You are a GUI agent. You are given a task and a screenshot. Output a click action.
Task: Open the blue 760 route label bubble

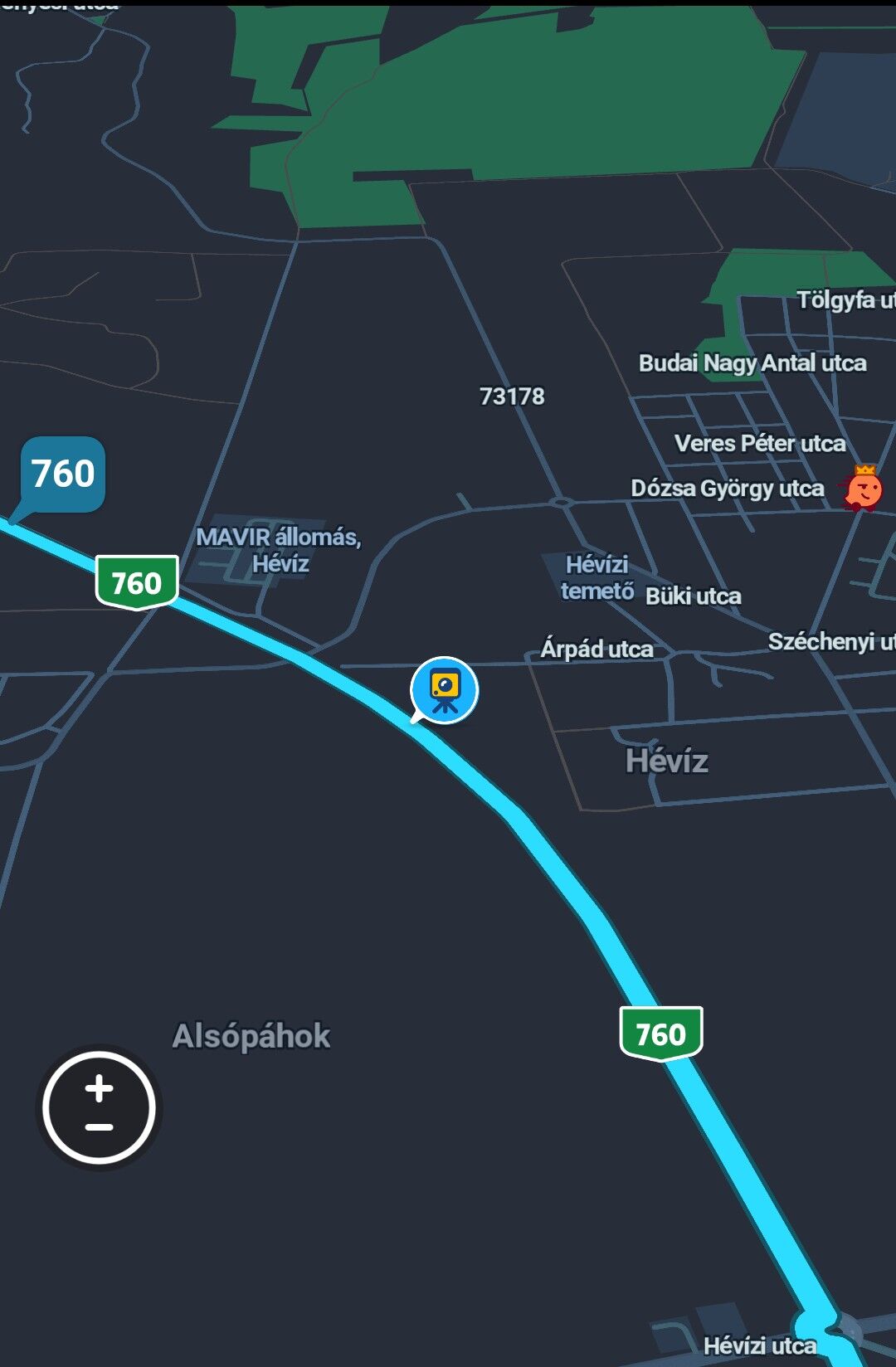click(x=63, y=474)
